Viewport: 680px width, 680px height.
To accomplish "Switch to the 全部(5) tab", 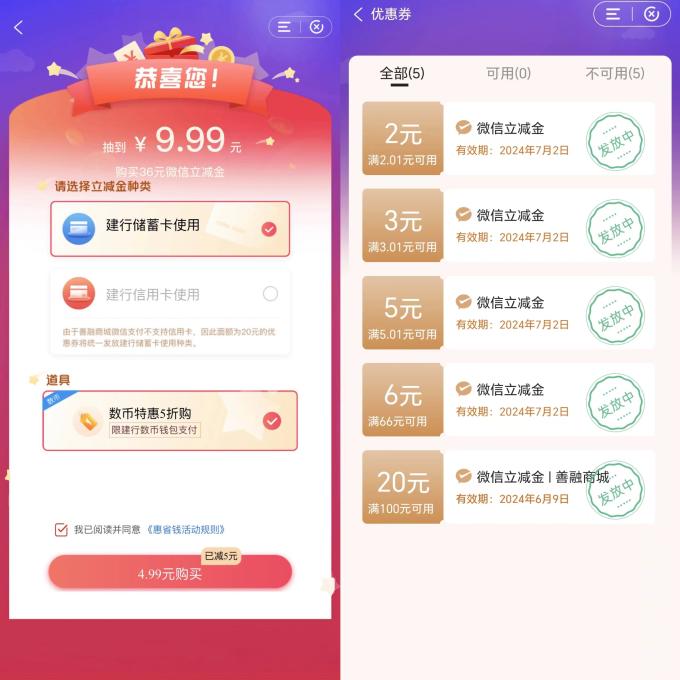I will point(401,74).
